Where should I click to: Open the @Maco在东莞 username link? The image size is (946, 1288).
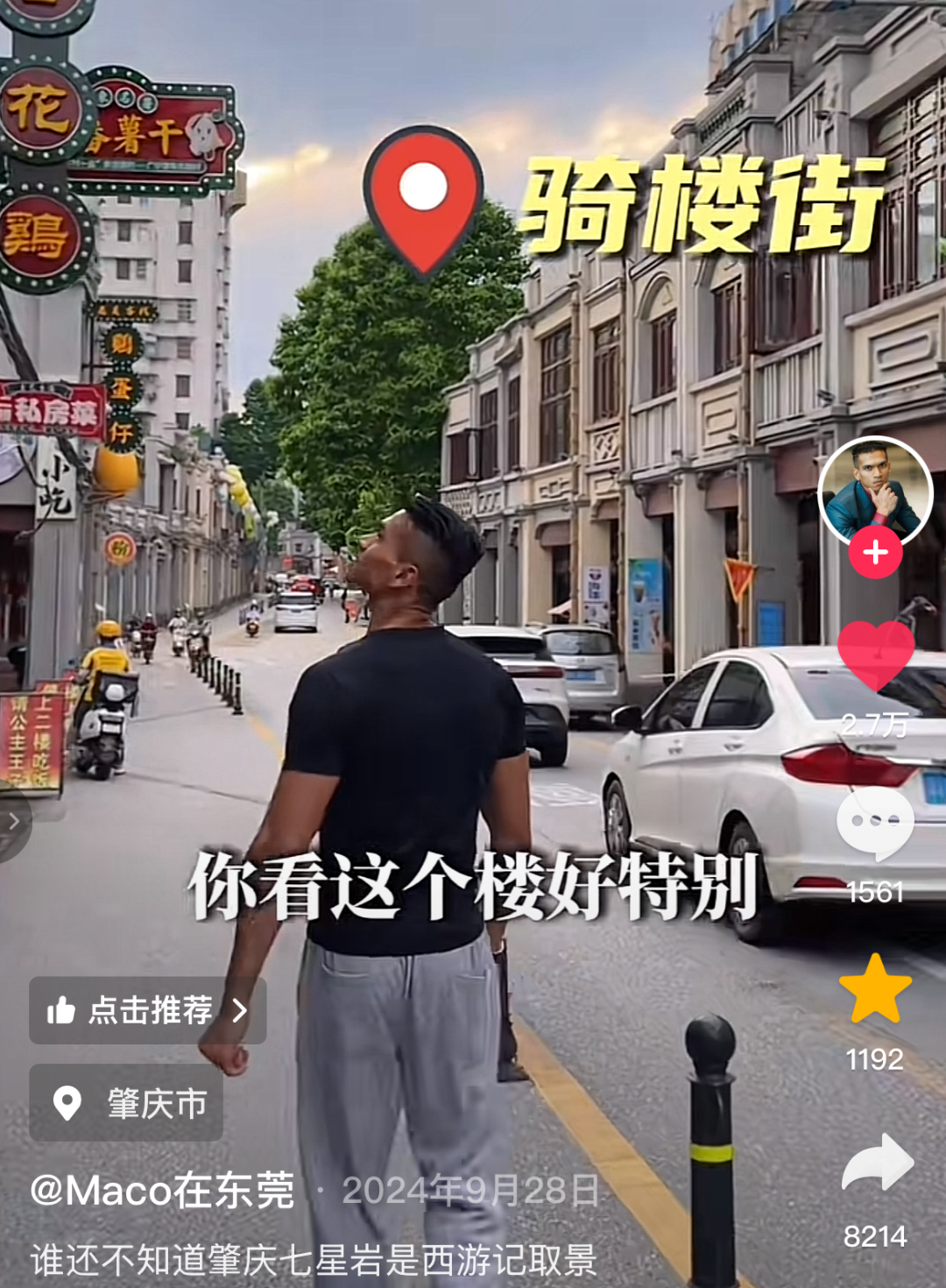pyautogui.click(x=162, y=1190)
